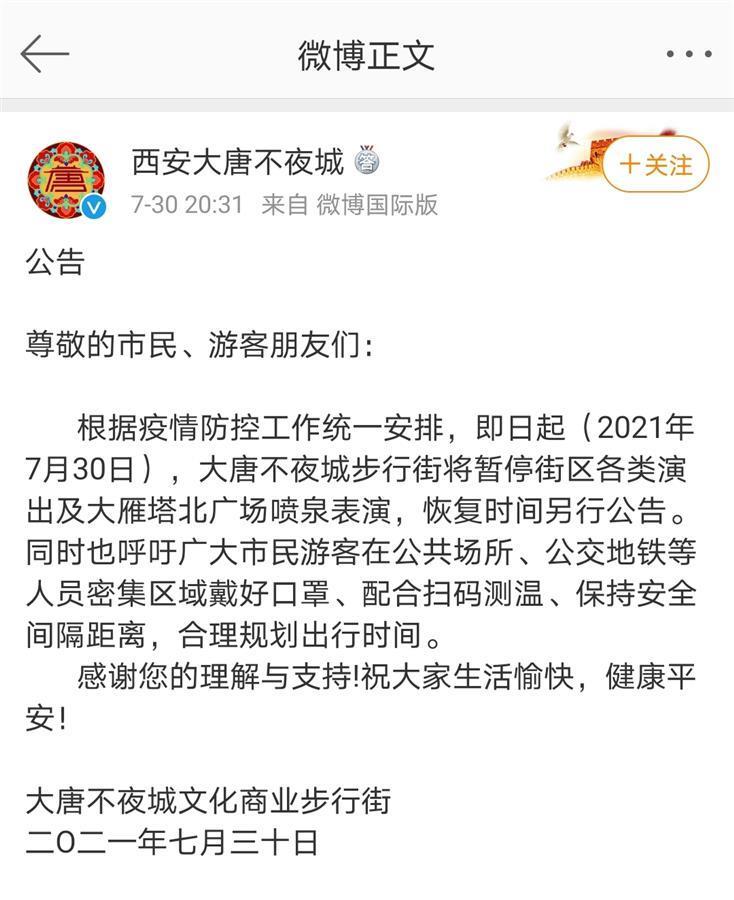734x900 pixels.
Task: Follow 西安大唐不夜城 with the 关注 button
Action: click(x=656, y=164)
